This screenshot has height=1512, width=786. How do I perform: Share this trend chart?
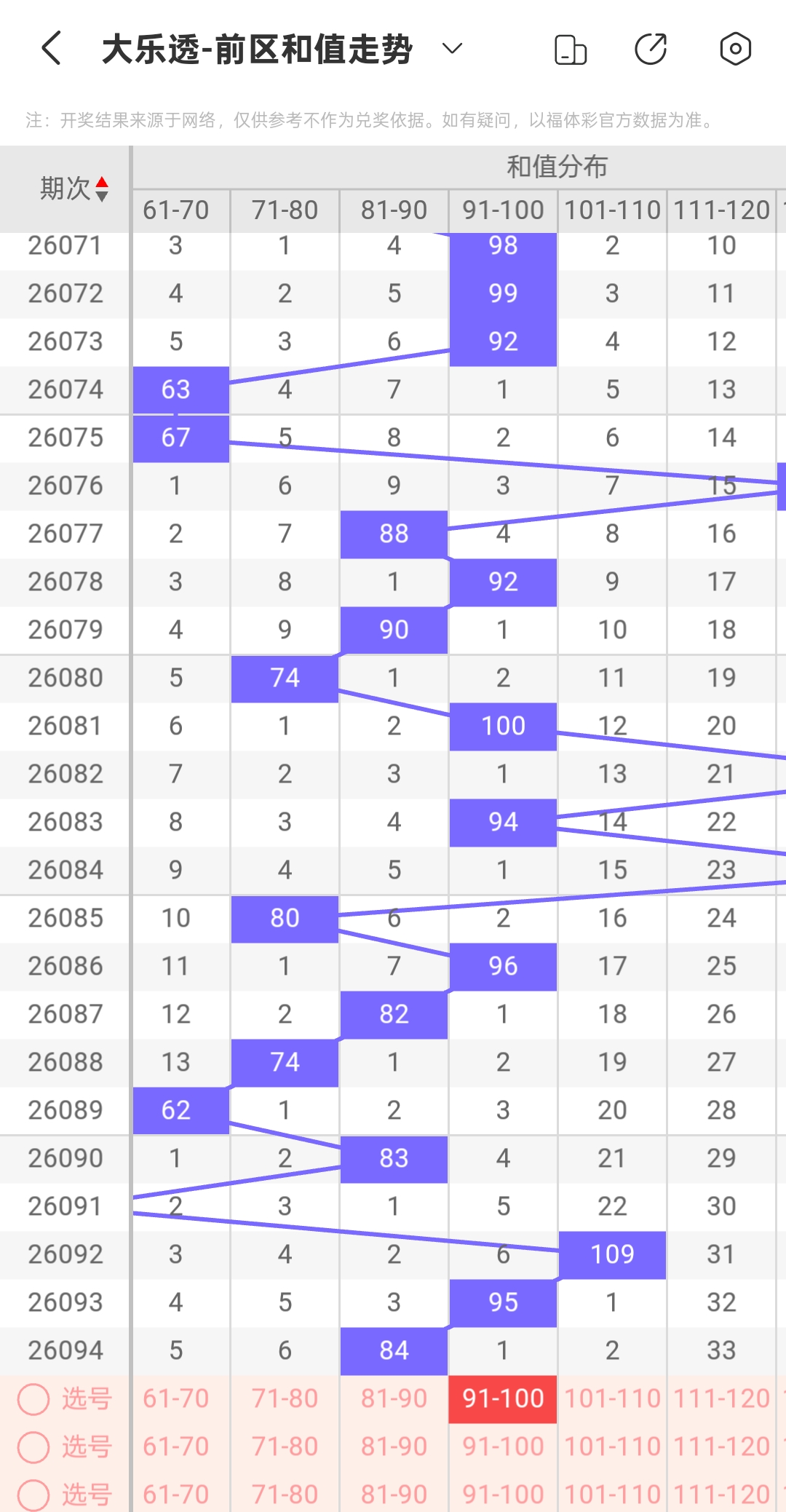pos(651,49)
